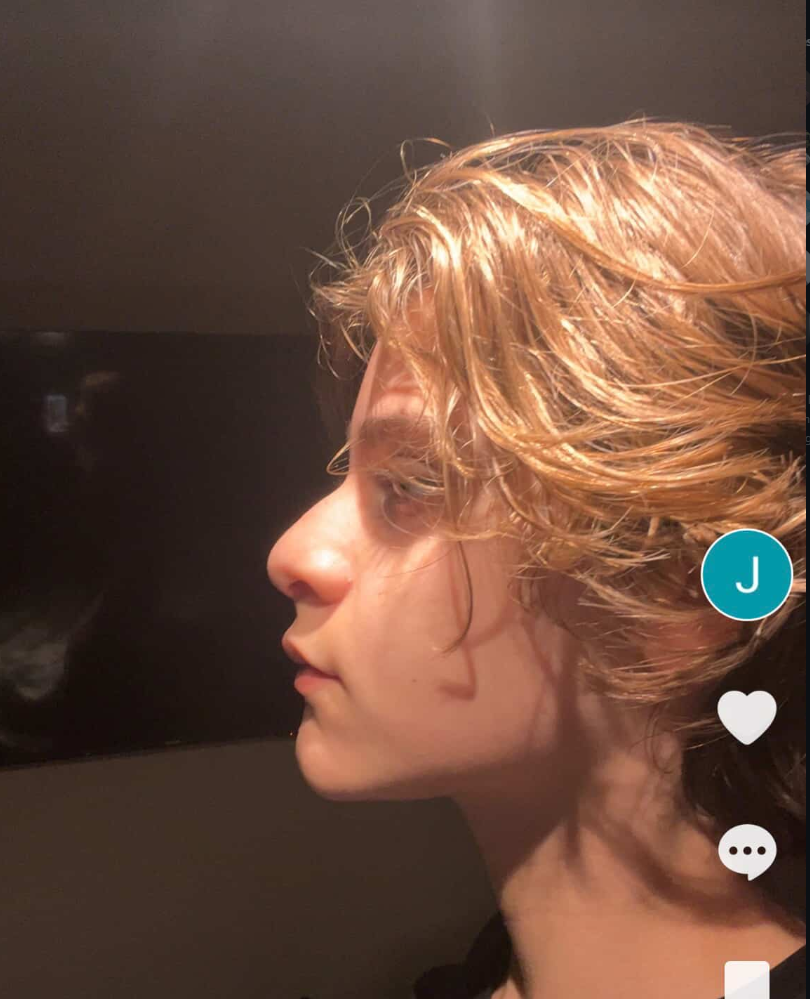810x999 pixels.
Task: Open the profile with the J avatar
Action: (746, 575)
